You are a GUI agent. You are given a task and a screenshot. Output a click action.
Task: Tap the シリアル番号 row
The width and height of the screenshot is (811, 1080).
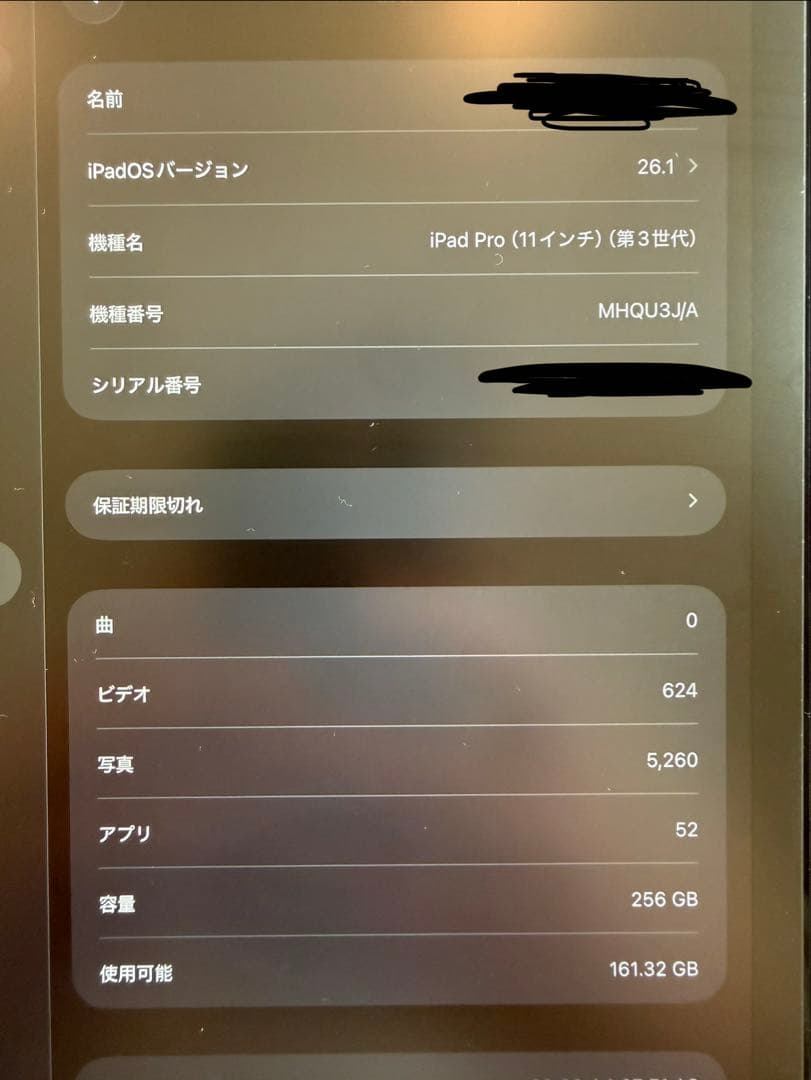300,383
